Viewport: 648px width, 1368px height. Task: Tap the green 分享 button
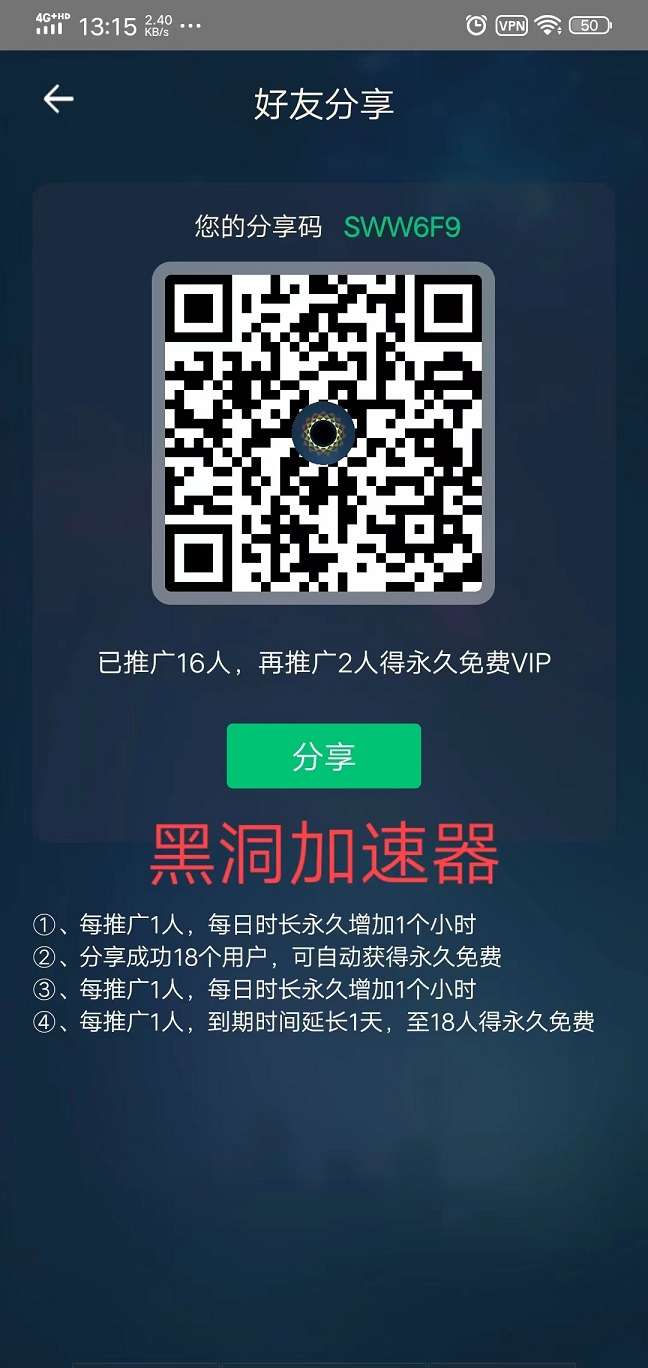[323, 756]
